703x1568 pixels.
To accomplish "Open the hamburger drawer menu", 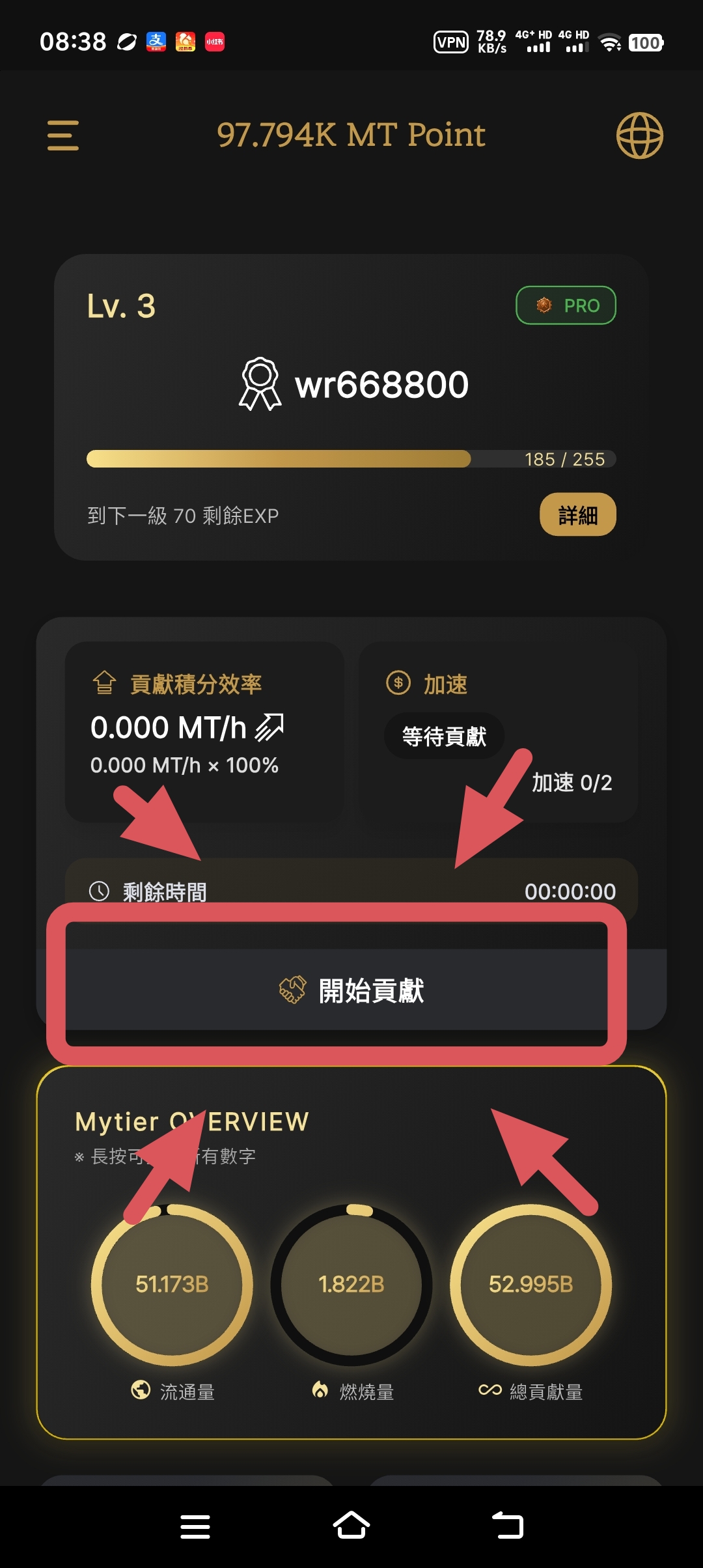I will [63, 135].
